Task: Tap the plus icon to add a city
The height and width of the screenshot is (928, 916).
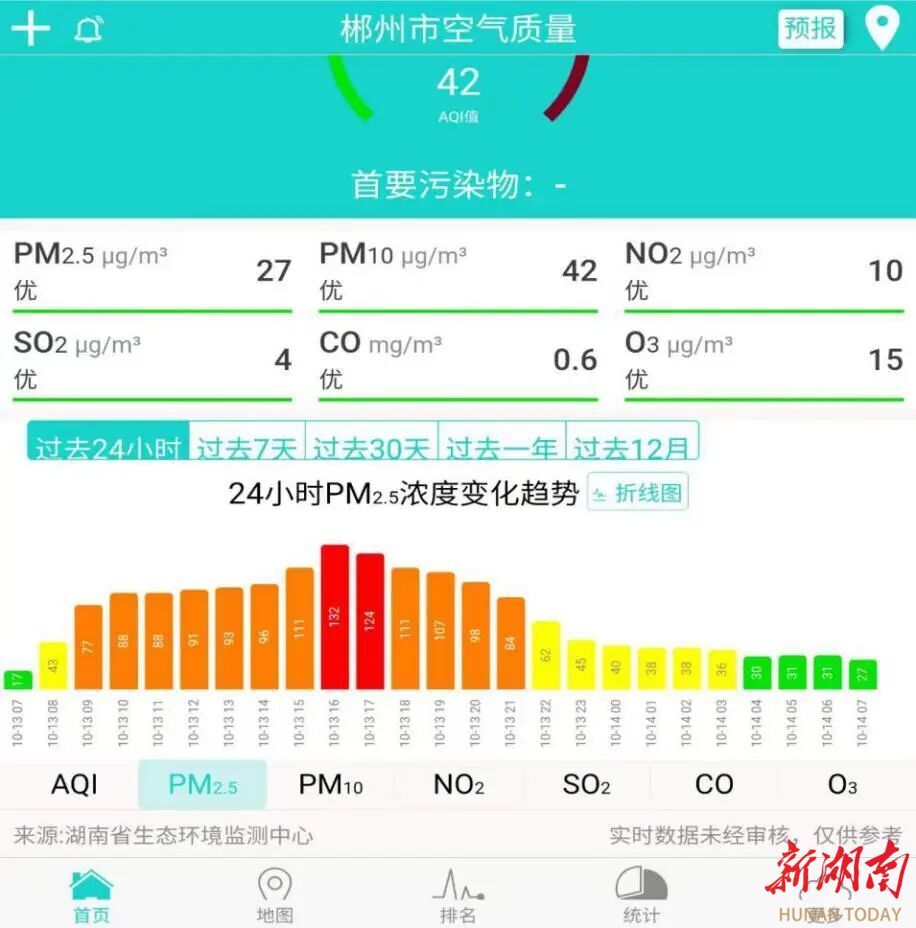Action: tap(31, 28)
